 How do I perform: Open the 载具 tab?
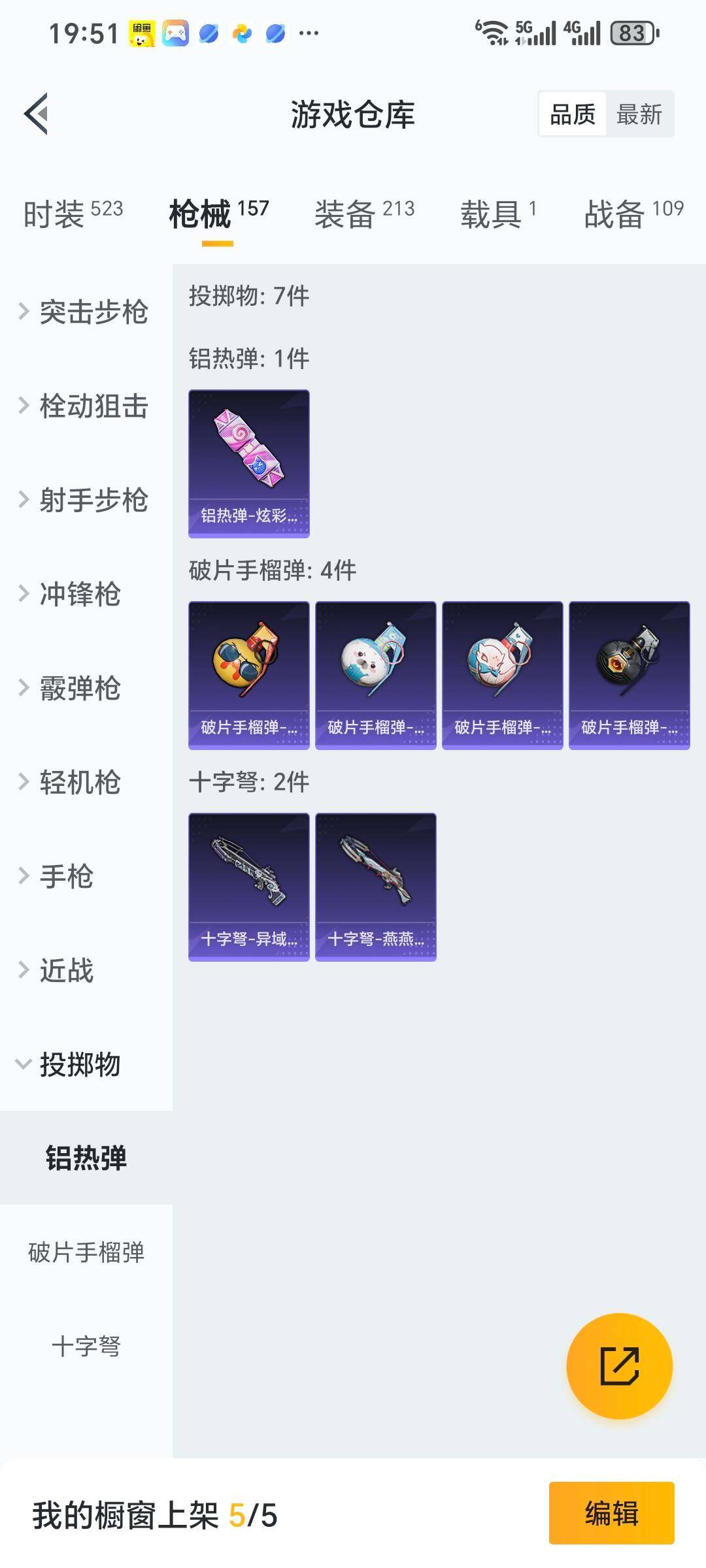498,213
